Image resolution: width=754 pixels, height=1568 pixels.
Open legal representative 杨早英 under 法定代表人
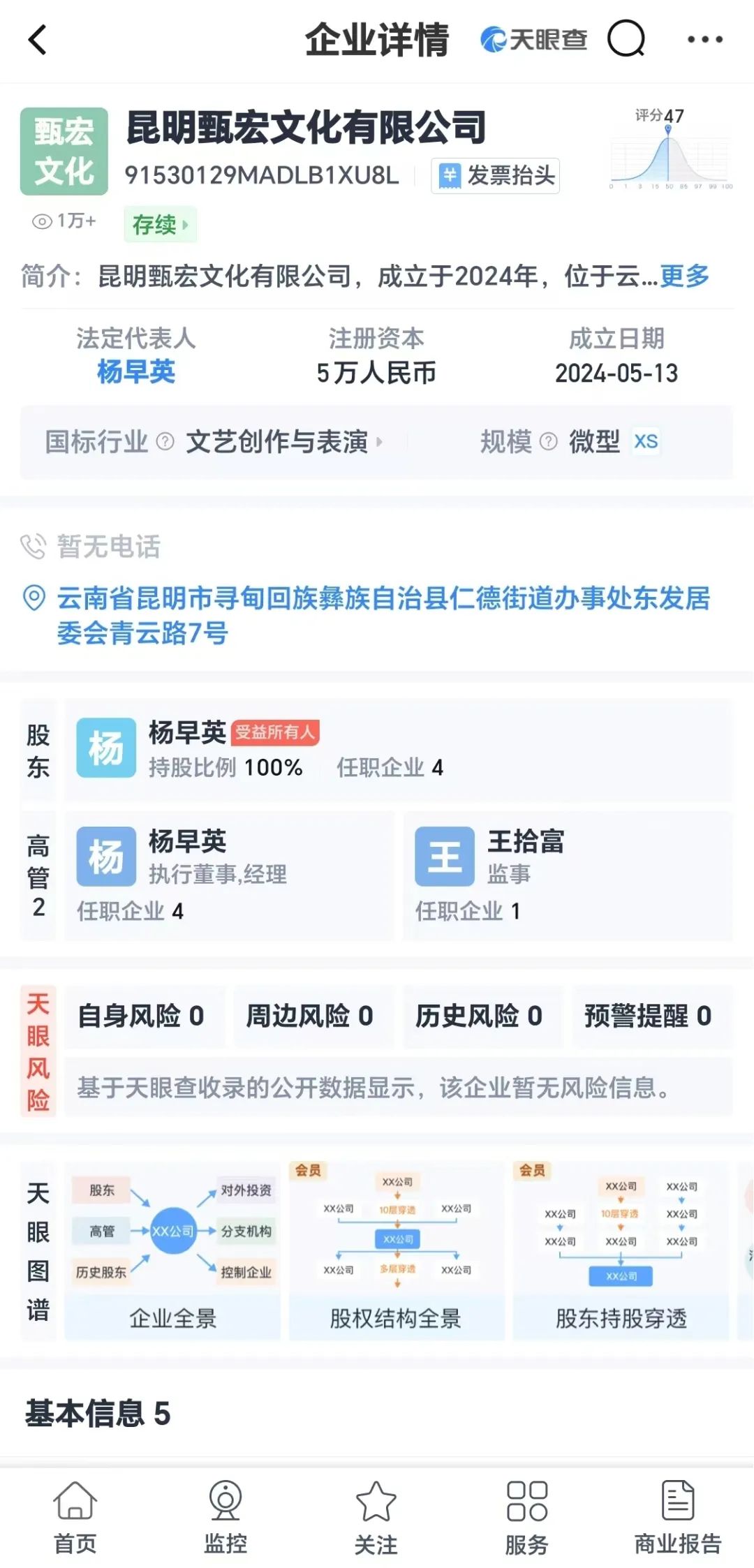coord(136,371)
